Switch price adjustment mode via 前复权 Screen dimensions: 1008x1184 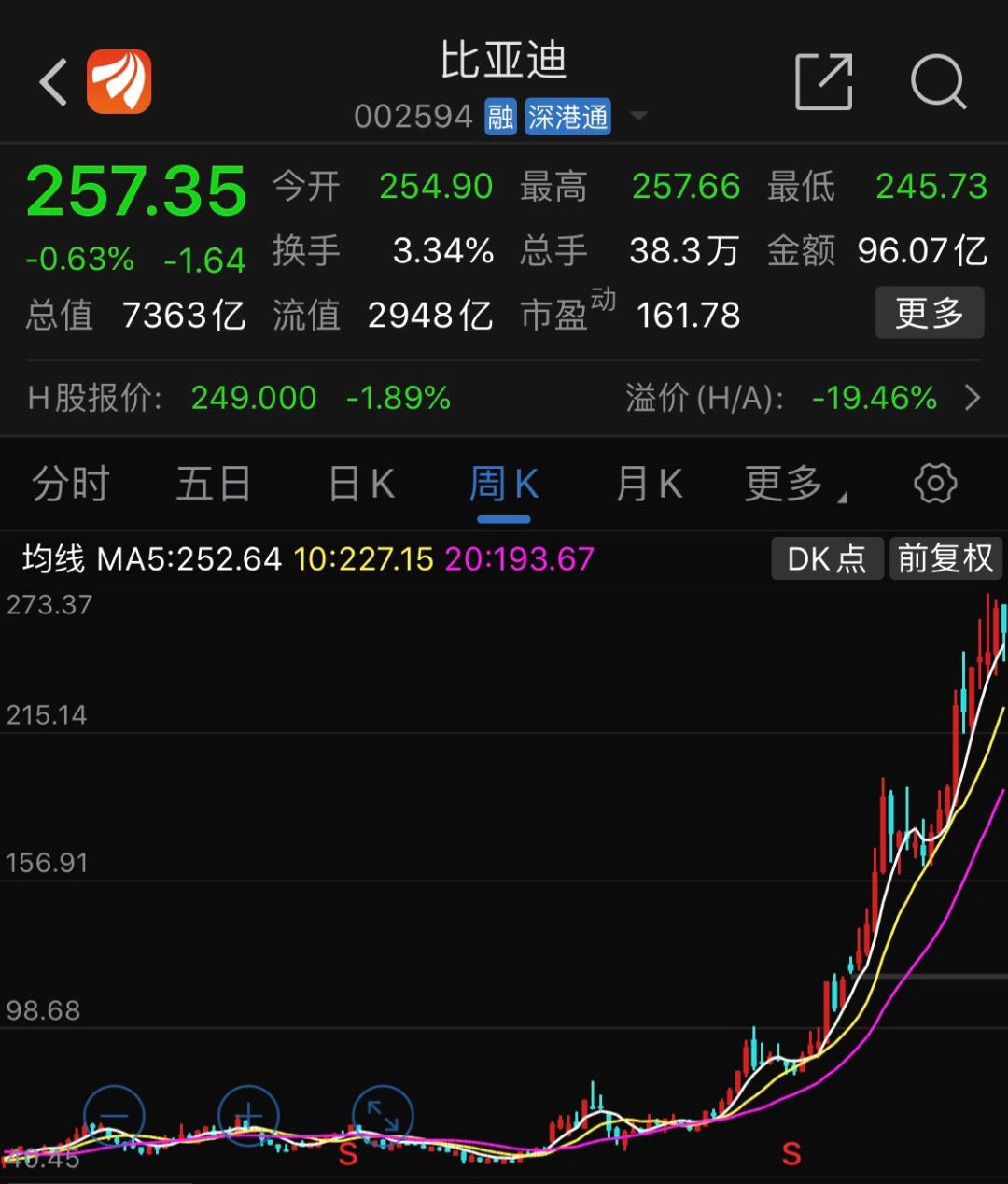pos(945,558)
